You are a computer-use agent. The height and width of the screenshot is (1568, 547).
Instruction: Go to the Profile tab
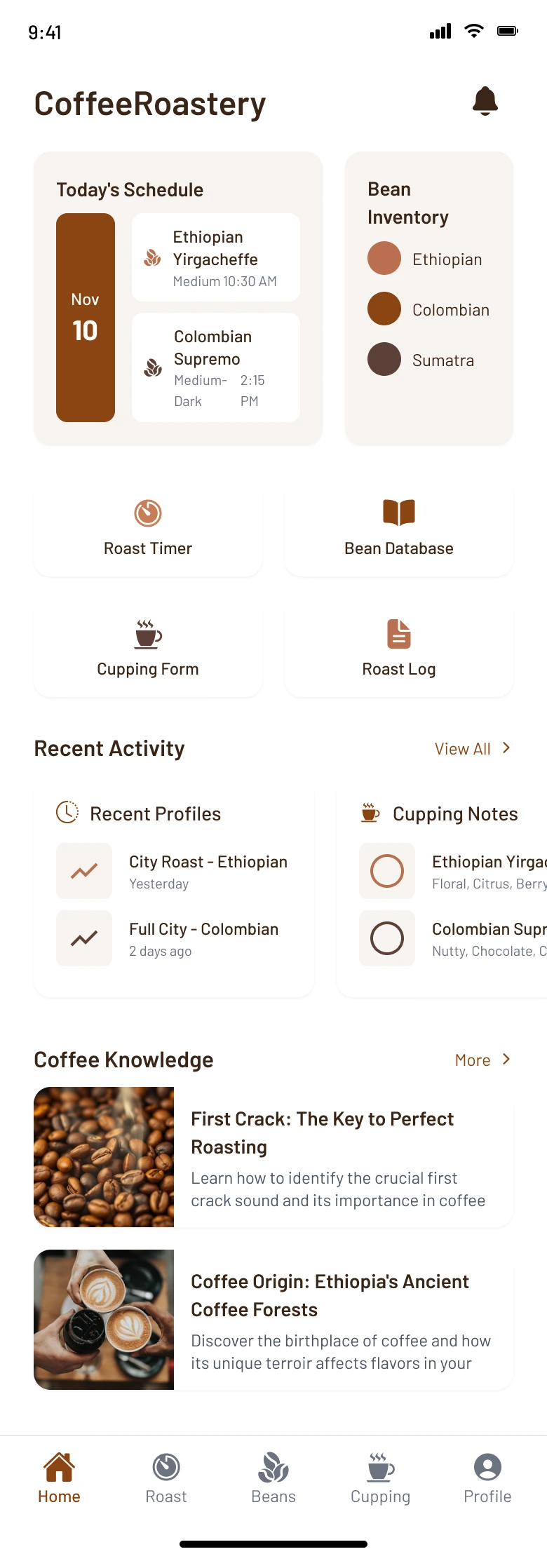coord(487,1478)
